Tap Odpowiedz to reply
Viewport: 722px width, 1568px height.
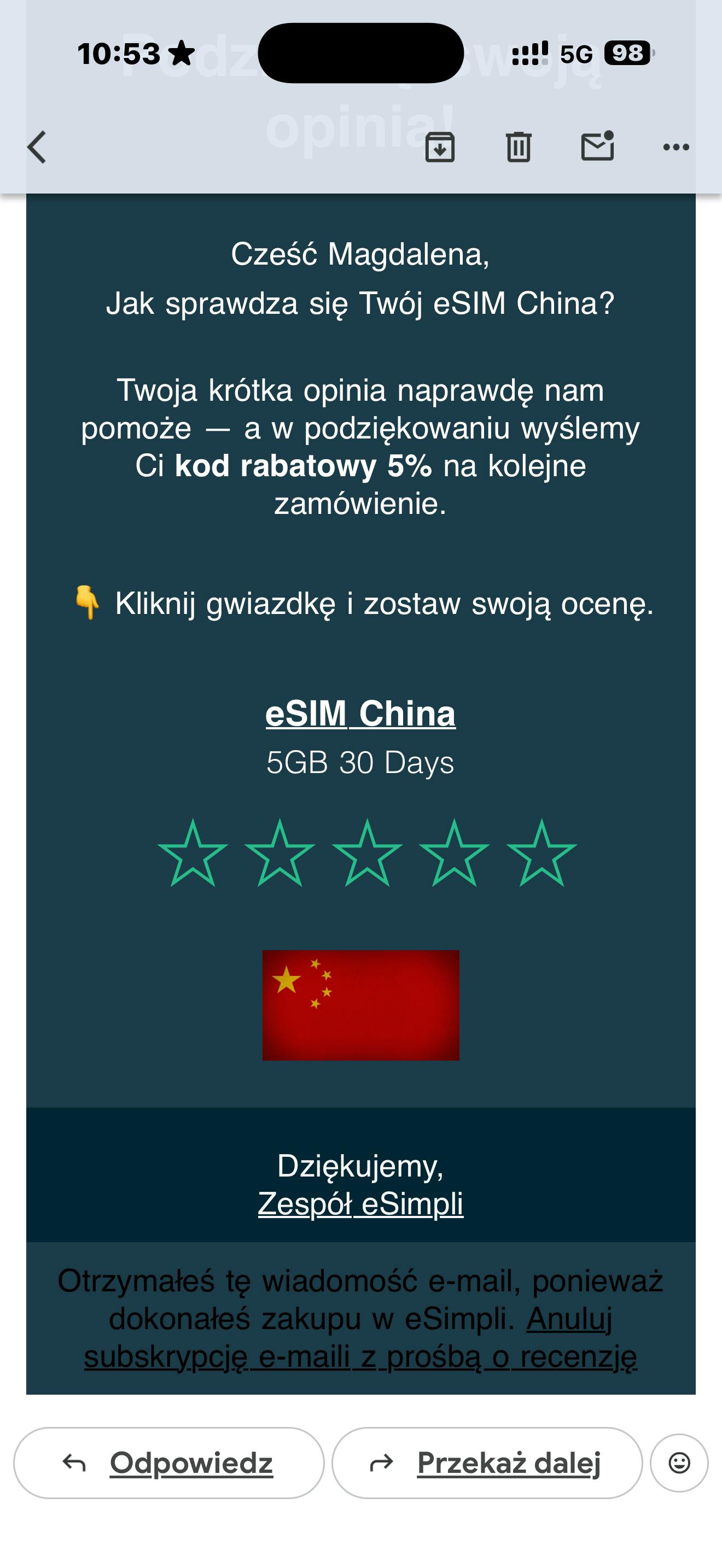pos(168,1462)
